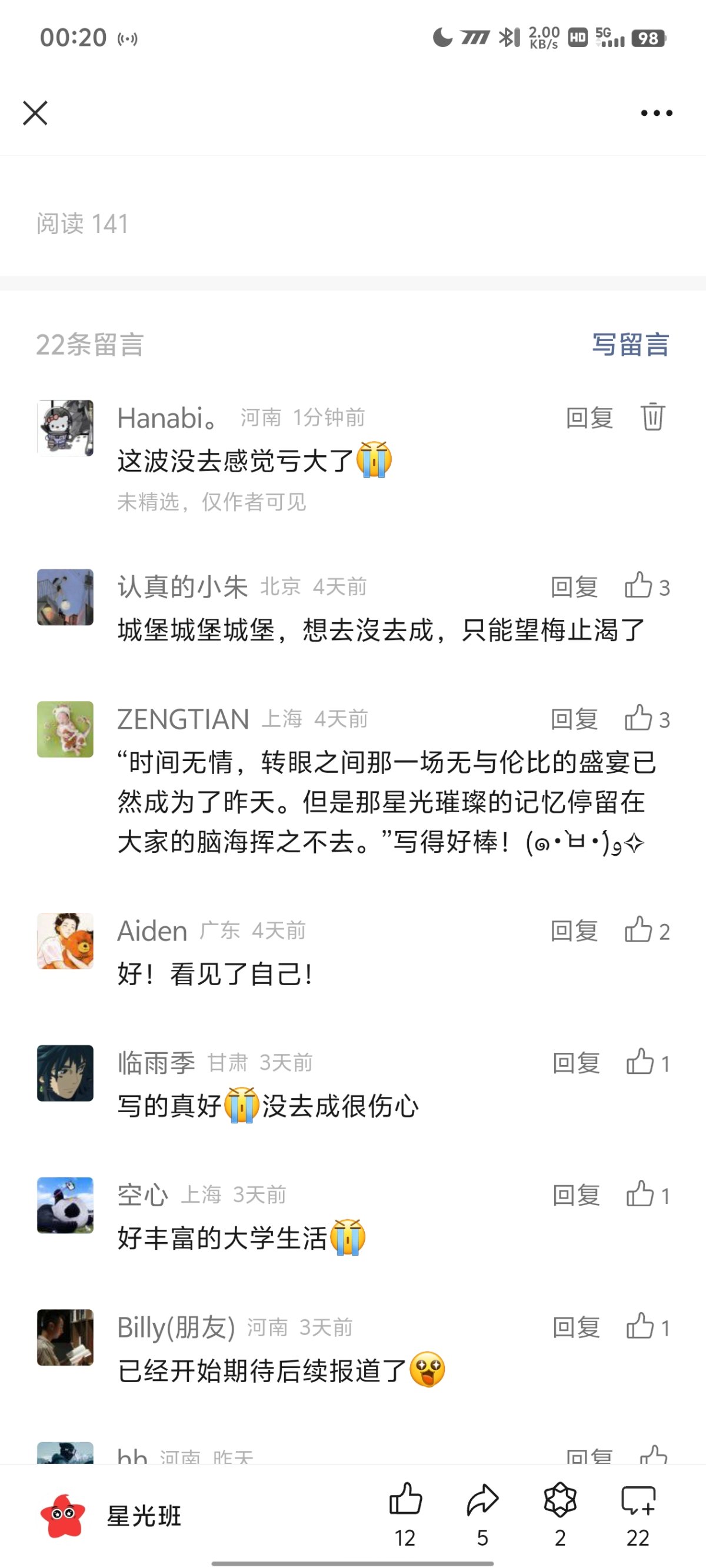Share this article
Viewport: 706px width, 1568px height.
pyautogui.click(x=482, y=1500)
